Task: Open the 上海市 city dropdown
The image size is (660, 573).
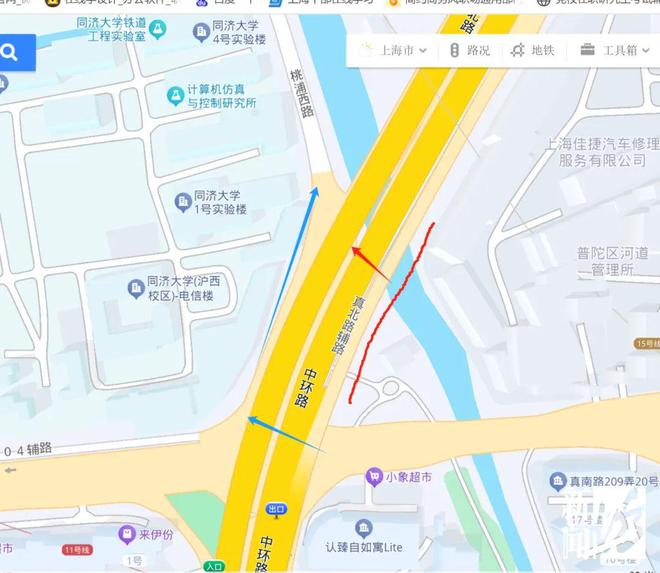Action: tap(393, 50)
